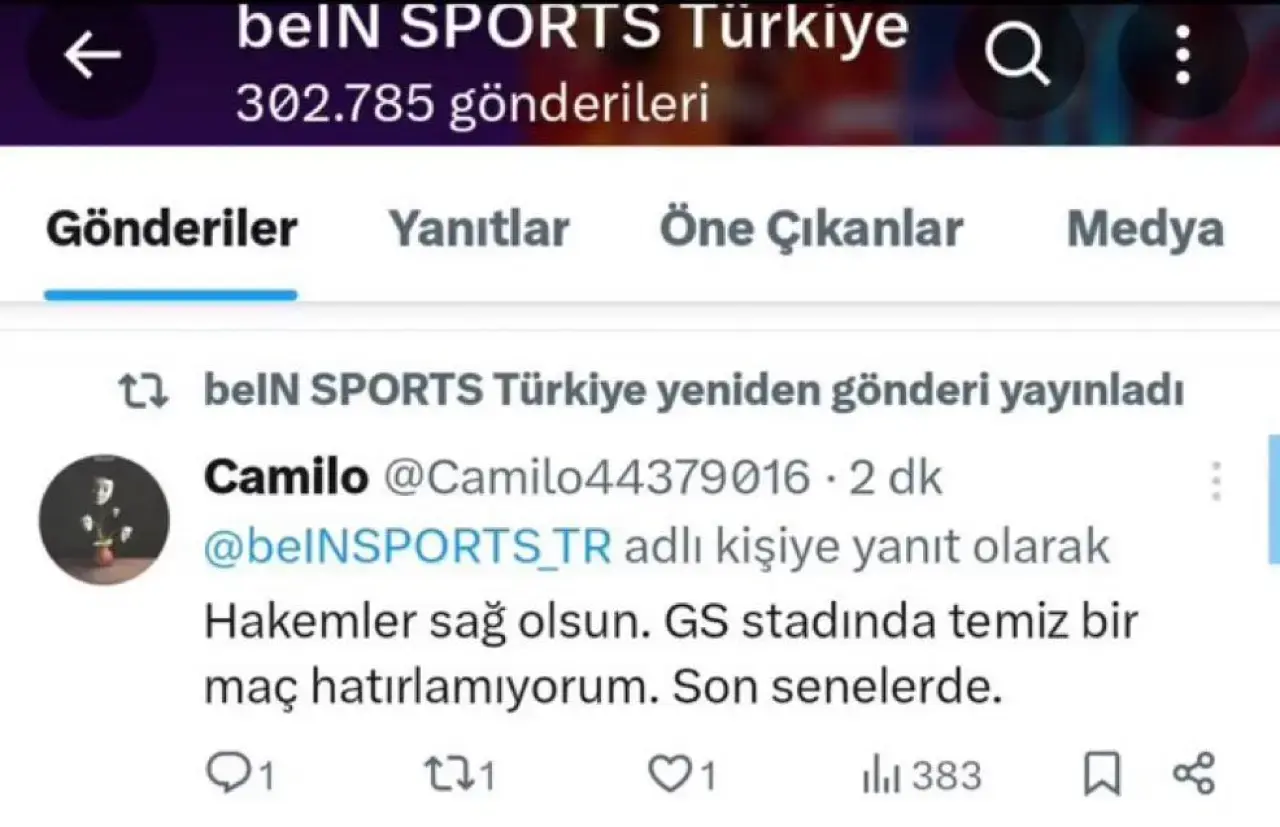Share Camilo's post
This screenshot has width=1280, height=827.
[x=1193, y=773]
